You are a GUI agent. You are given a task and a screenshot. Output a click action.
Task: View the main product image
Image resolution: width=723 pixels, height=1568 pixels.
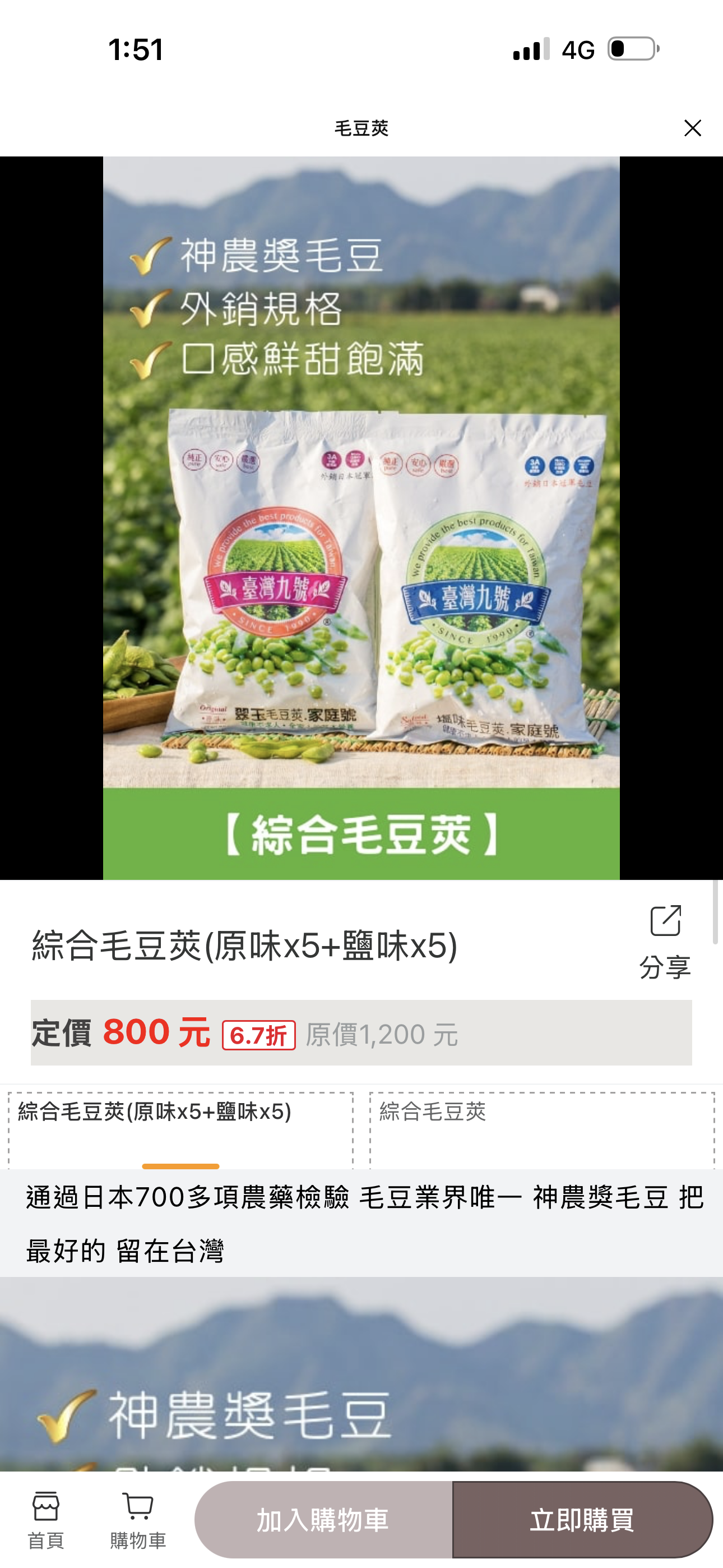coord(361,518)
